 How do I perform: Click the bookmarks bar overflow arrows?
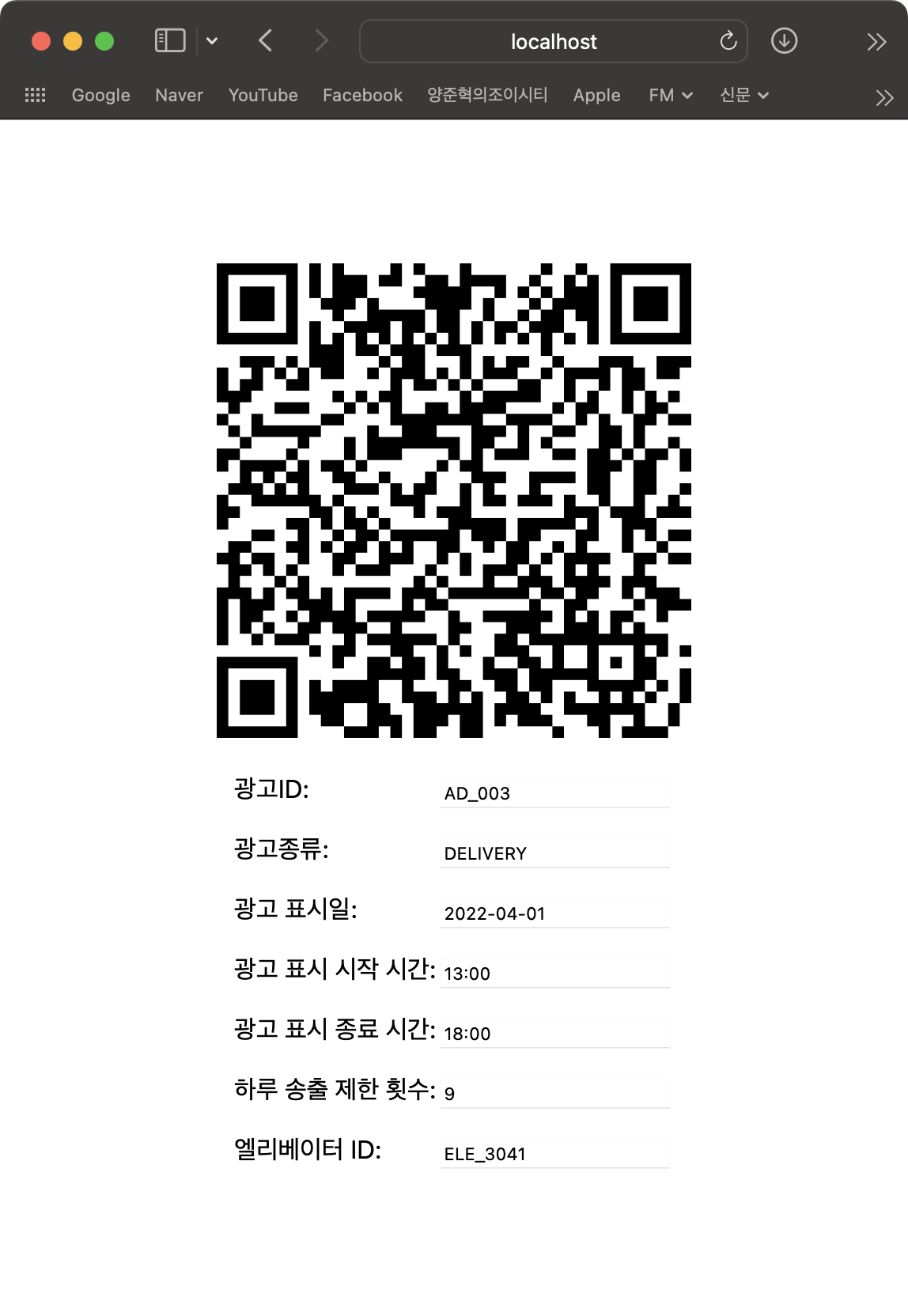click(x=883, y=95)
